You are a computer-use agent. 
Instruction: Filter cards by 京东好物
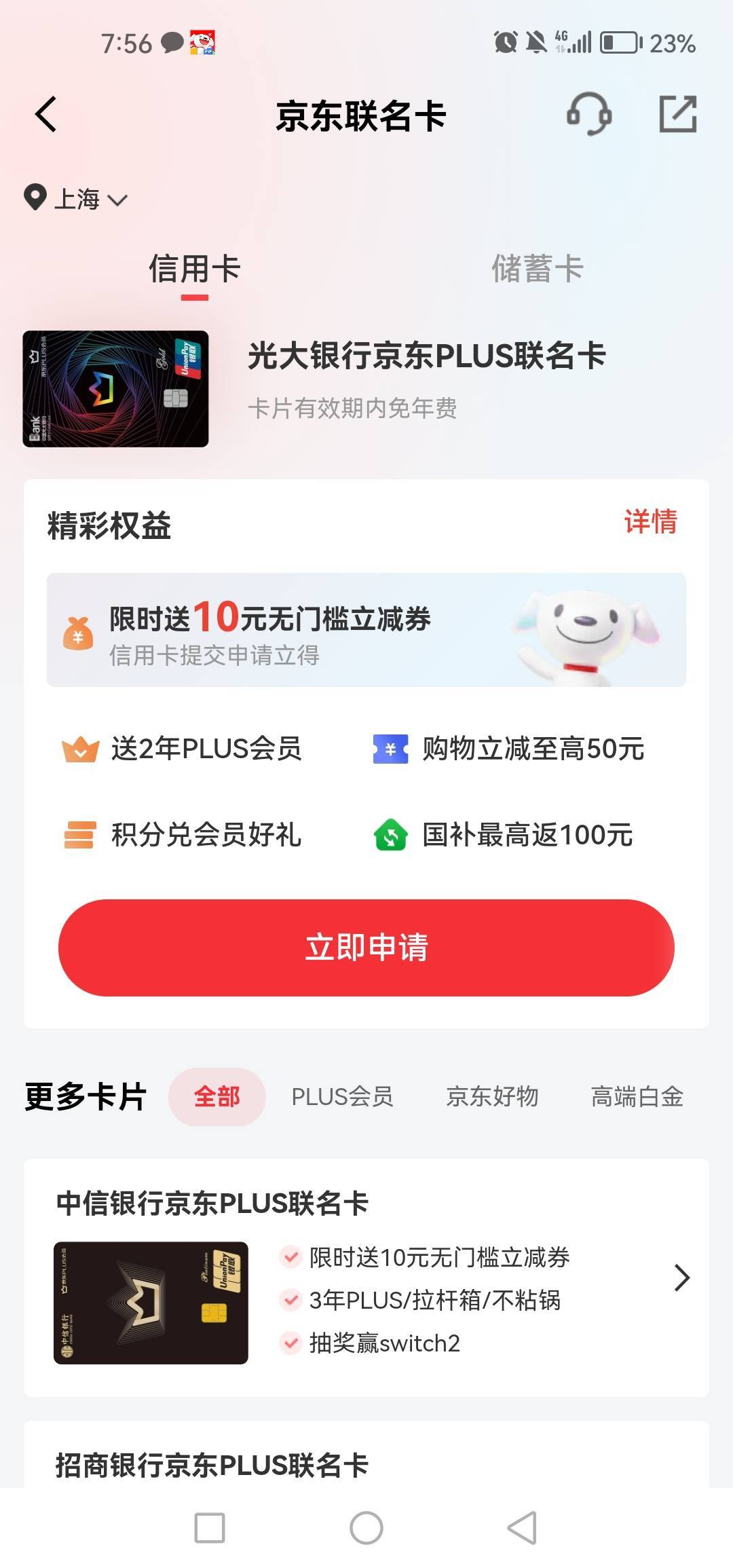click(x=492, y=1097)
